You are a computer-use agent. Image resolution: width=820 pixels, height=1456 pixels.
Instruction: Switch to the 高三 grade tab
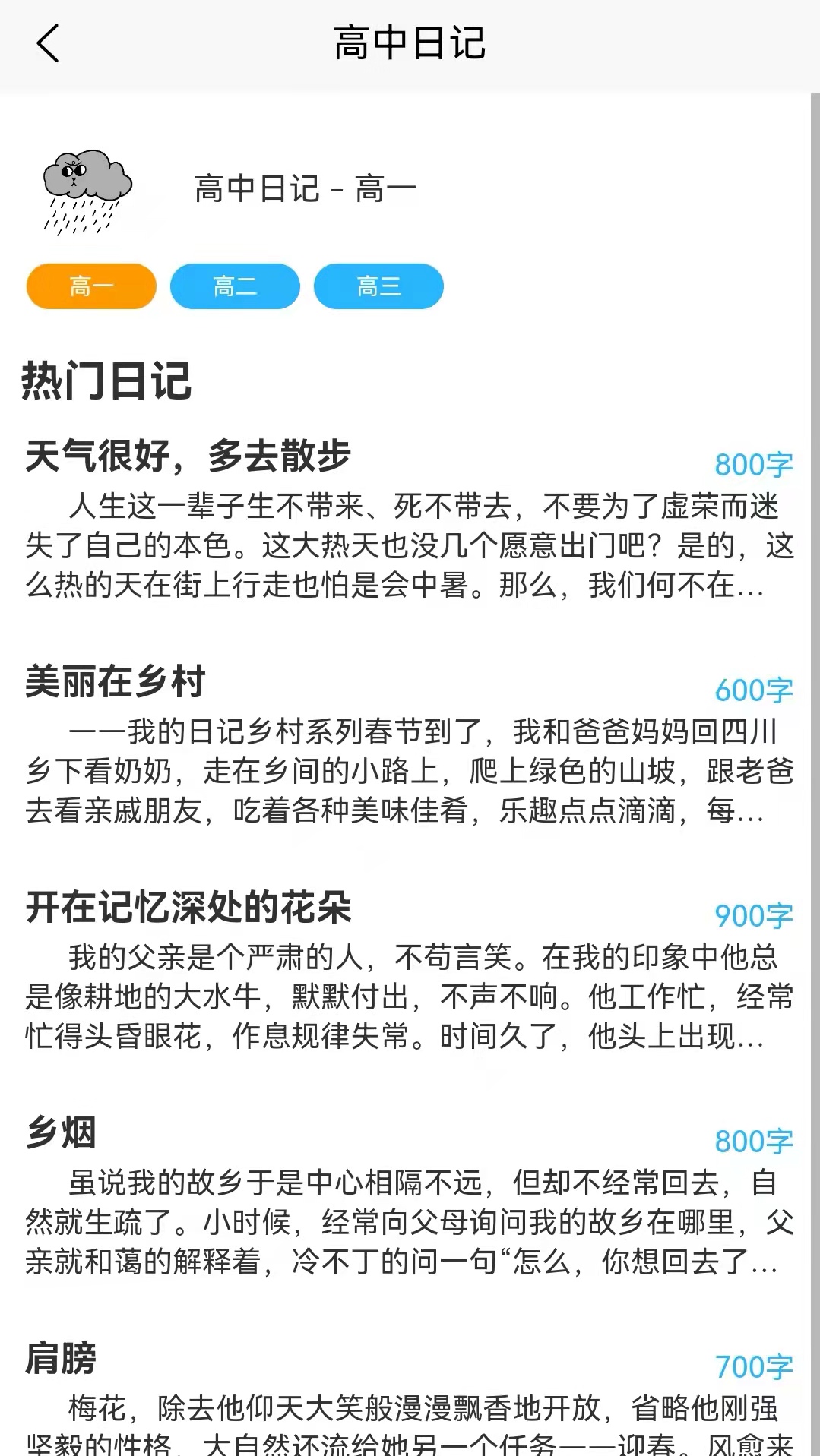click(378, 286)
